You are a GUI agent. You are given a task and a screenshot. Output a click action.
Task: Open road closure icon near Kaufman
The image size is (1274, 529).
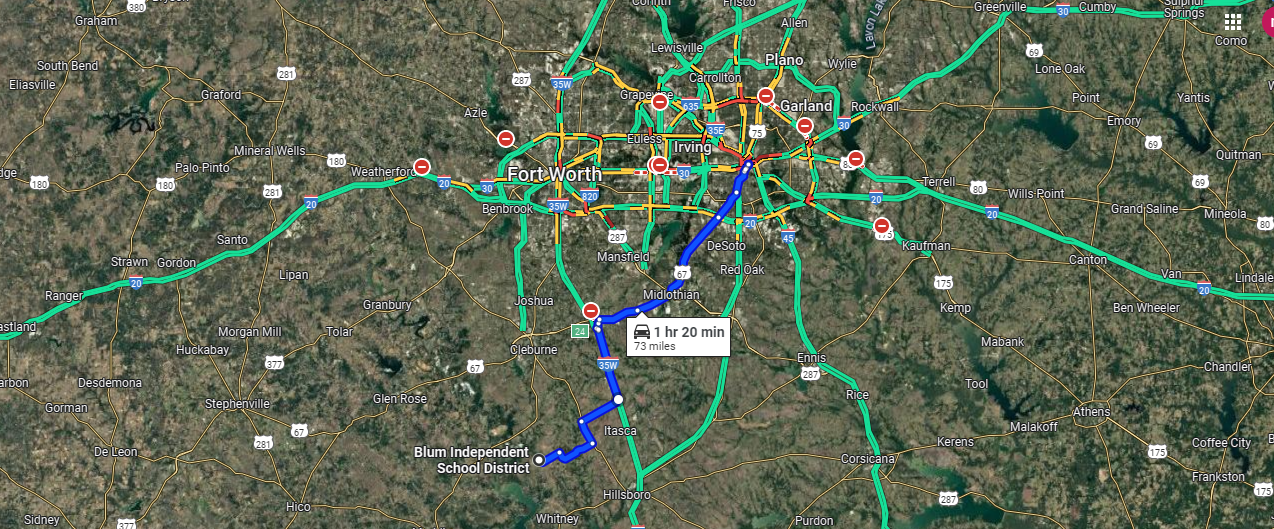[x=881, y=226]
